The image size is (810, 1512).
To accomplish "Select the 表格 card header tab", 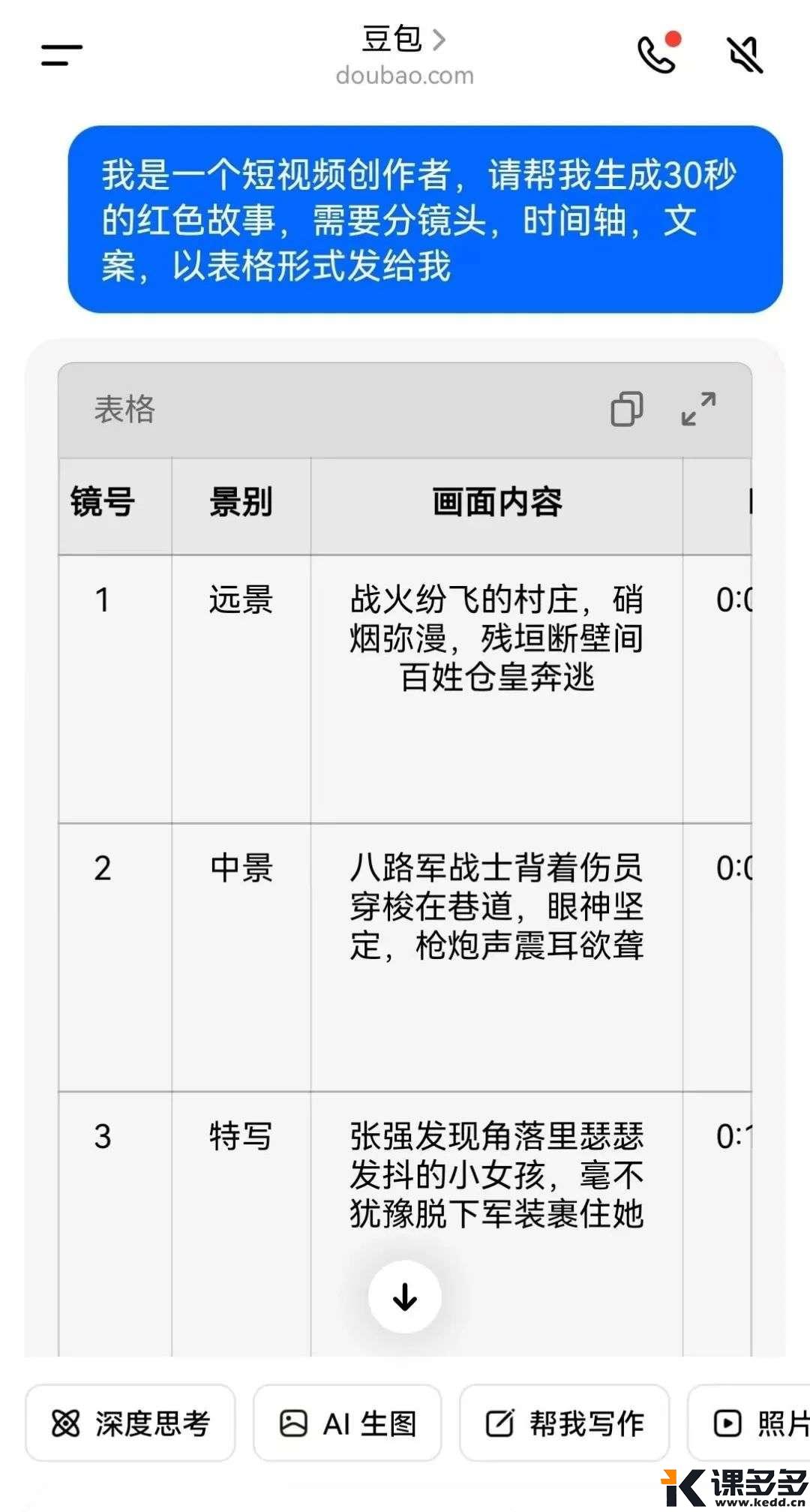I will click(123, 411).
